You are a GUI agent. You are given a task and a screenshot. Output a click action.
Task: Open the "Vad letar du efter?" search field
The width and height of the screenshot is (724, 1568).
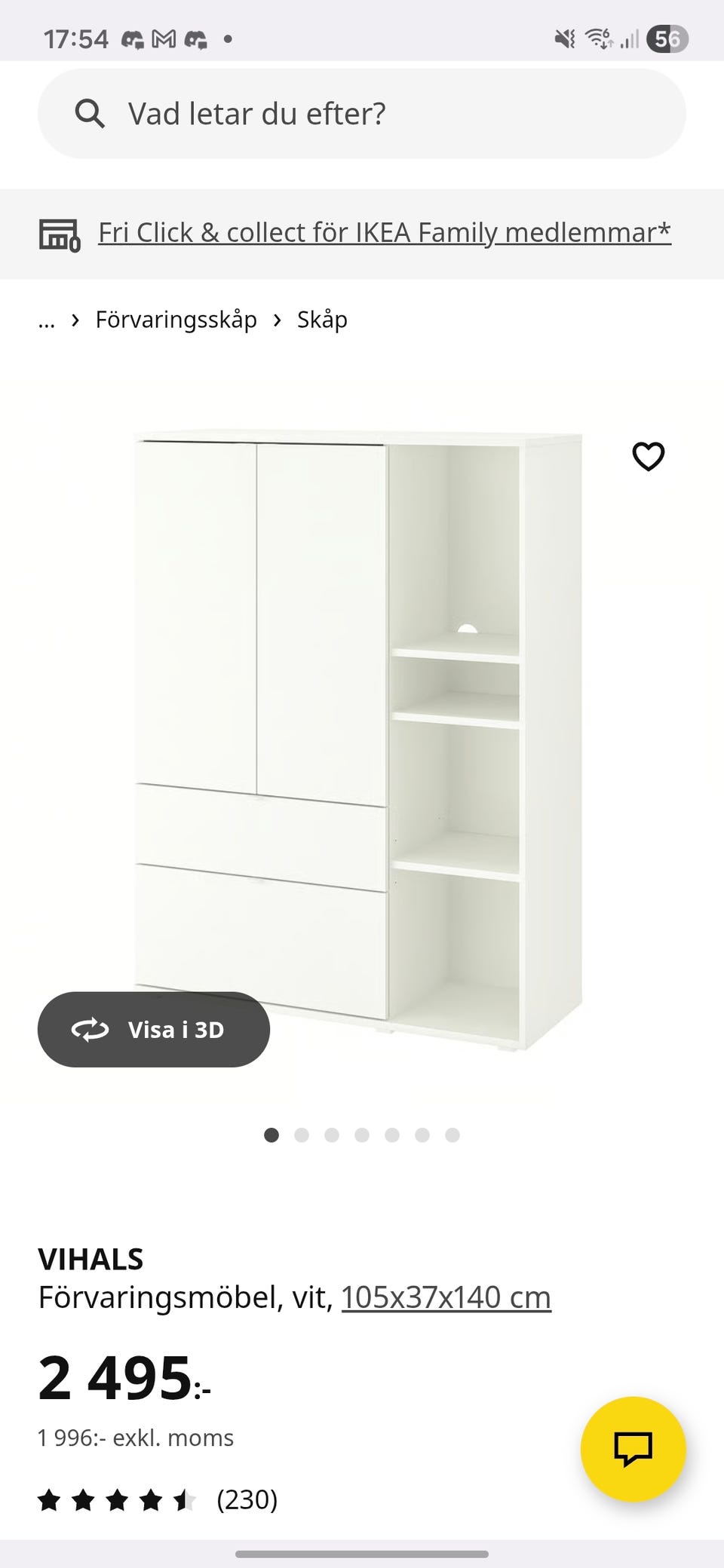click(362, 114)
